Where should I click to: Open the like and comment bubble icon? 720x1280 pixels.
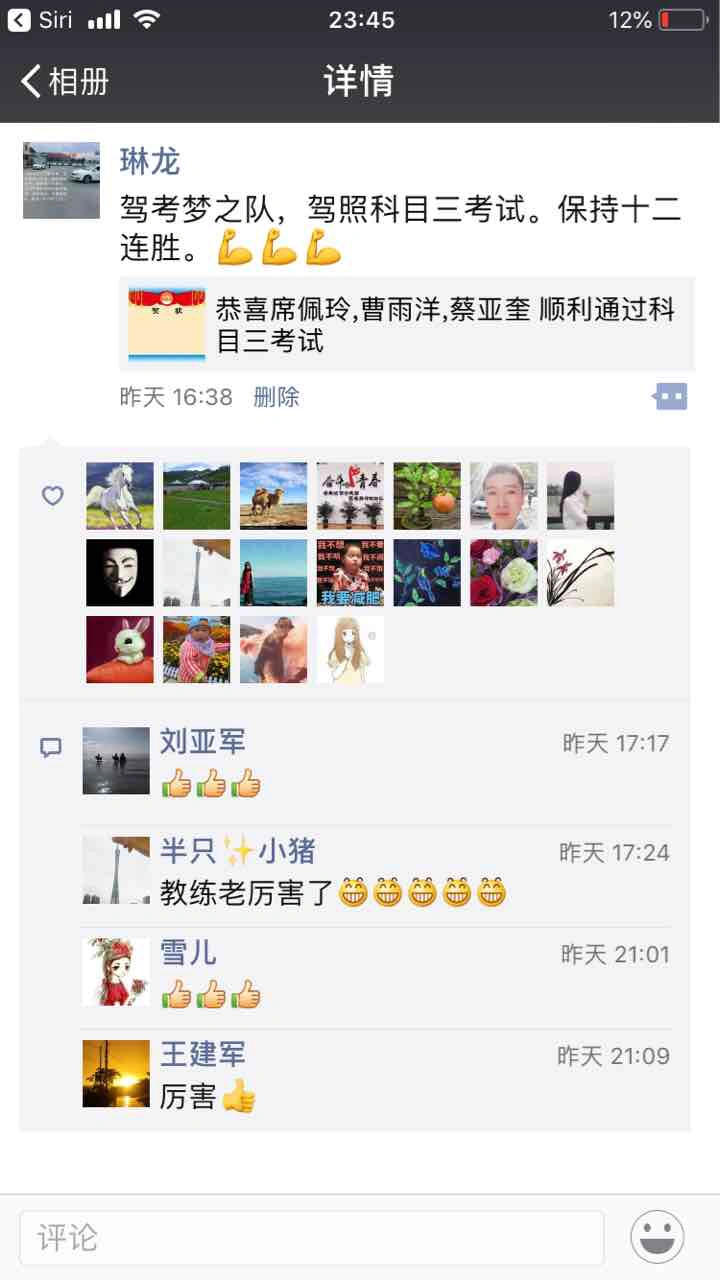click(x=670, y=397)
